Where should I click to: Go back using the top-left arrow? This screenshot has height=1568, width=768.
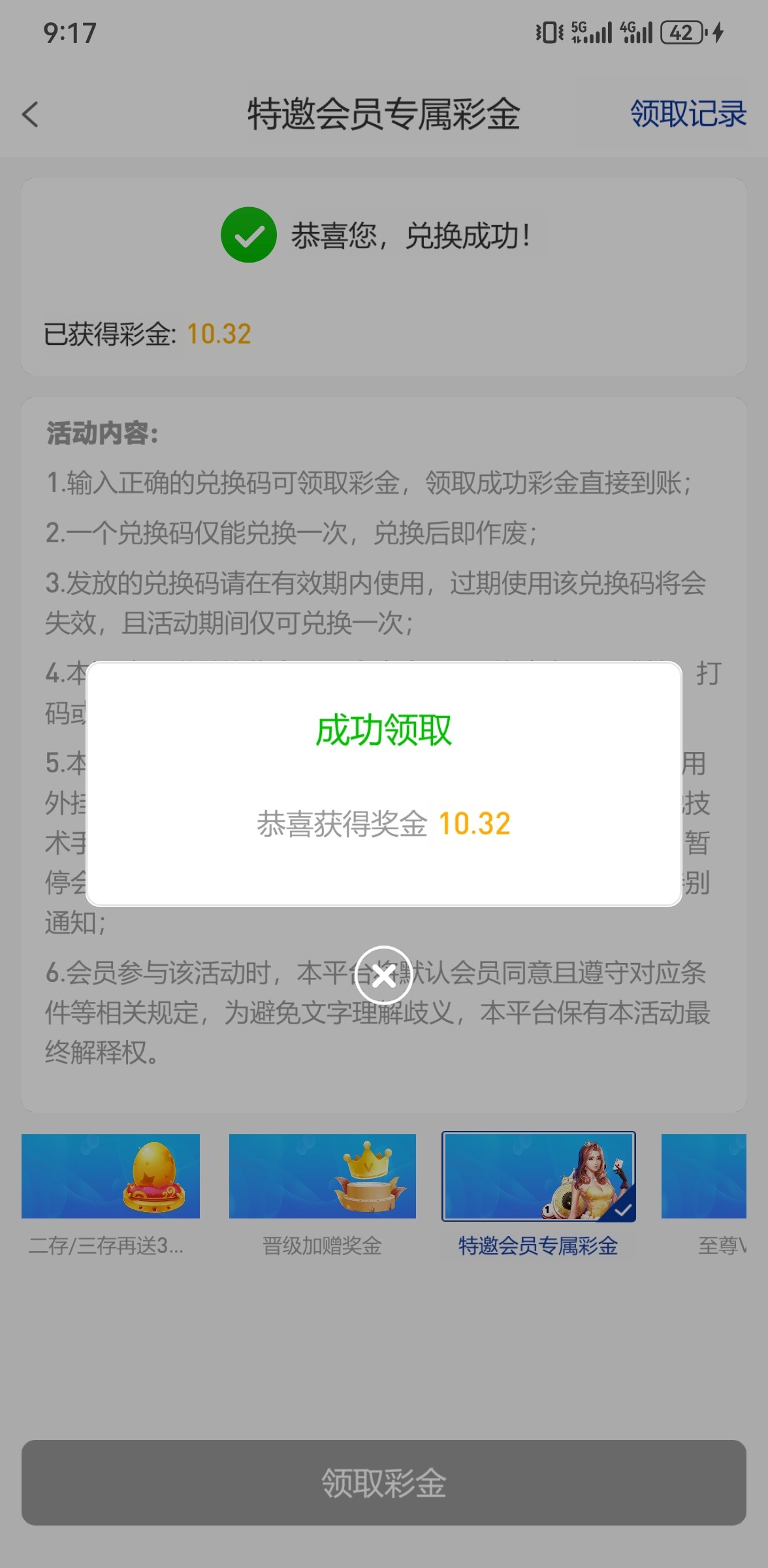click(x=31, y=114)
